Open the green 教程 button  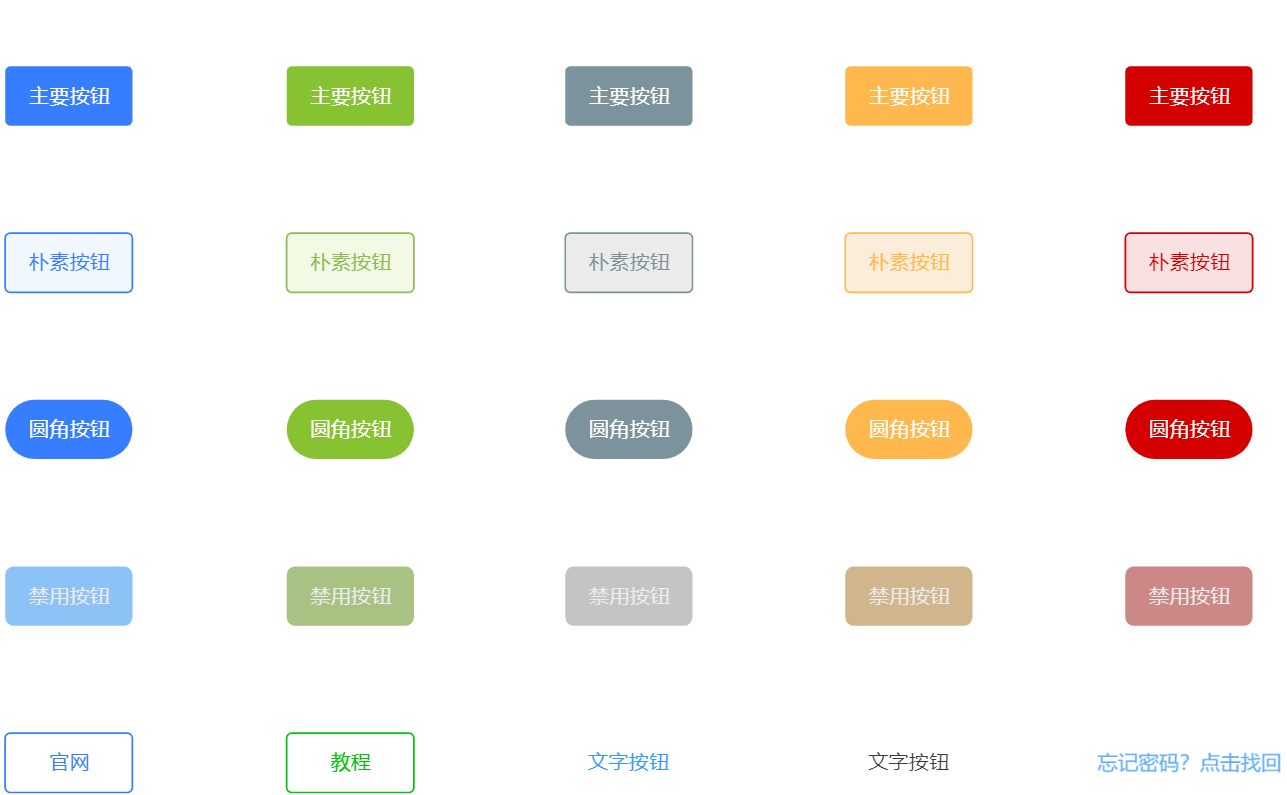point(350,763)
